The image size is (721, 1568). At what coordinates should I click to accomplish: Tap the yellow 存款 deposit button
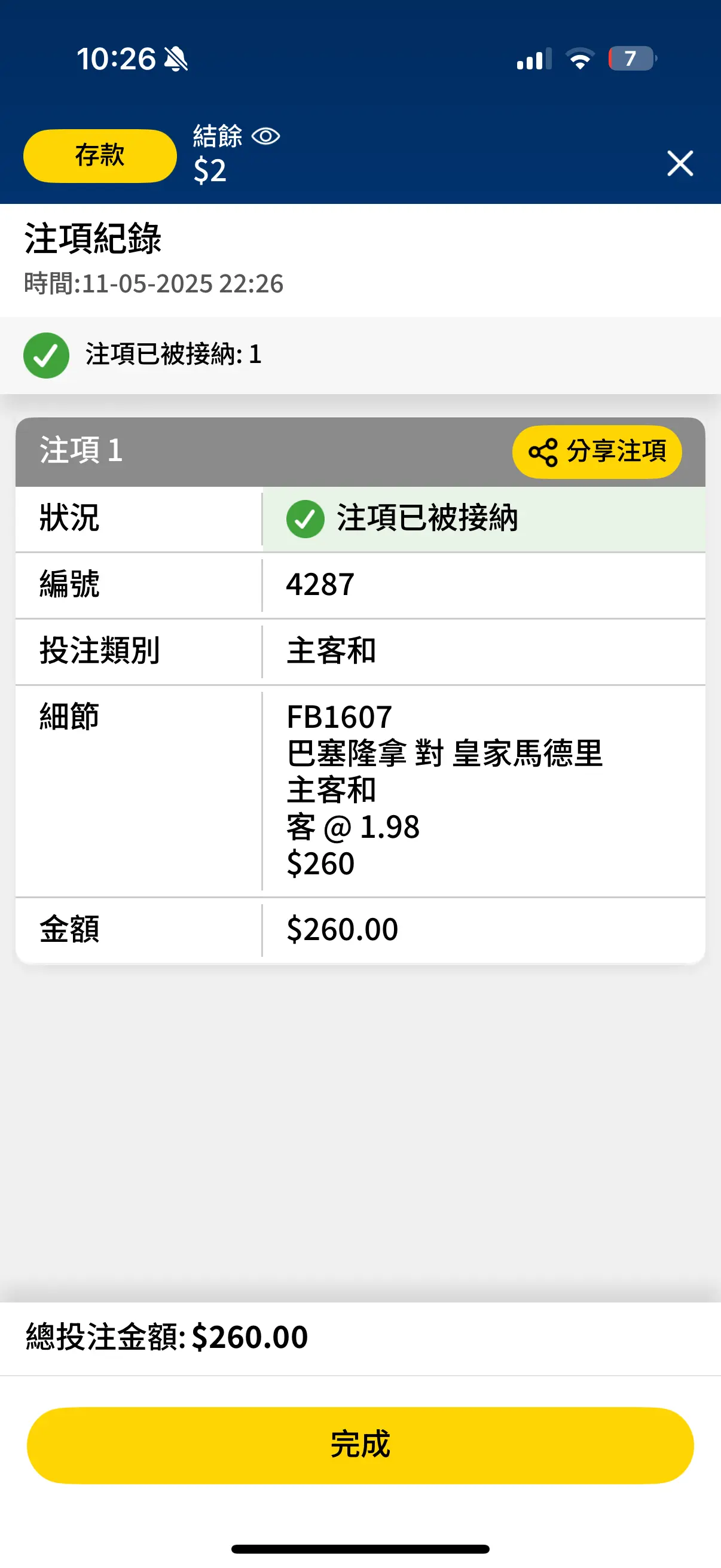pos(100,155)
